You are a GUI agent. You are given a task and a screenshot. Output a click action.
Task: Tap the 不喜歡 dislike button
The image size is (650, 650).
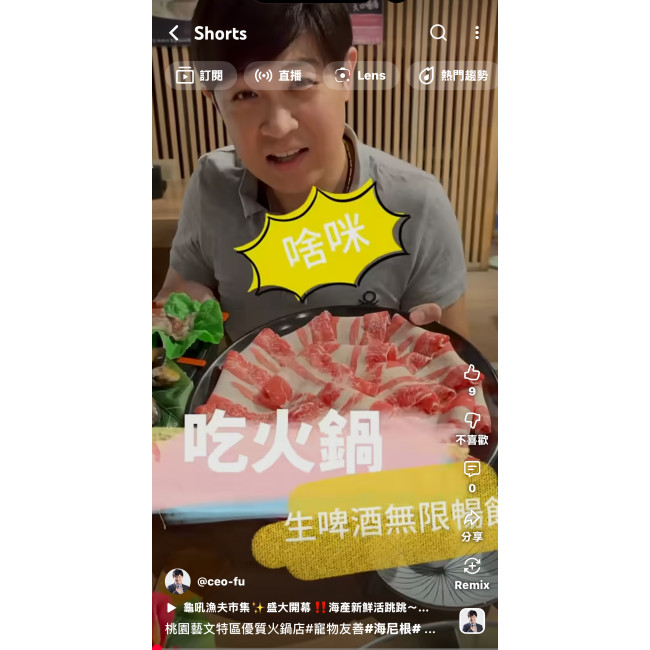coord(472,422)
